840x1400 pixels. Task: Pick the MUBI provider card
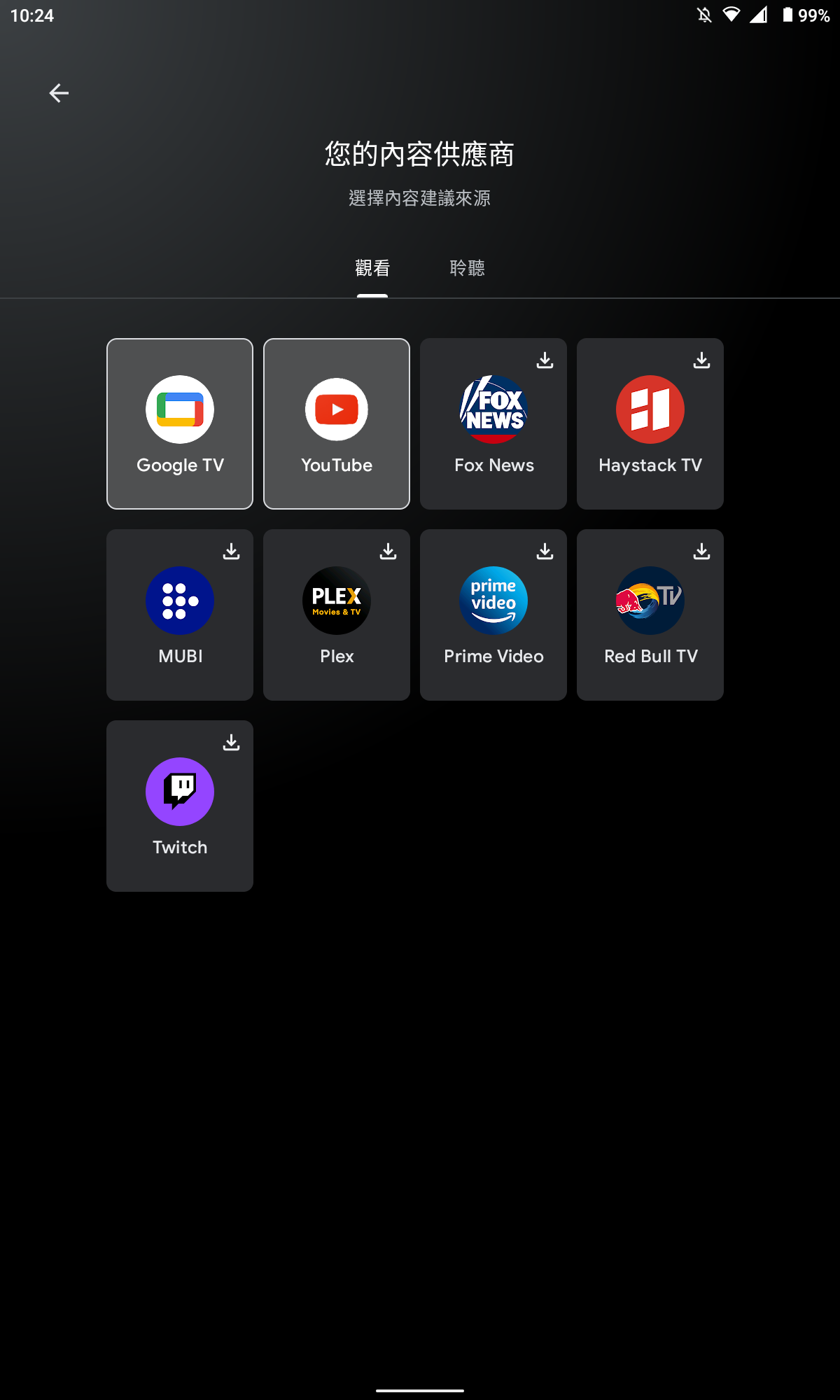tap(180, 615)
